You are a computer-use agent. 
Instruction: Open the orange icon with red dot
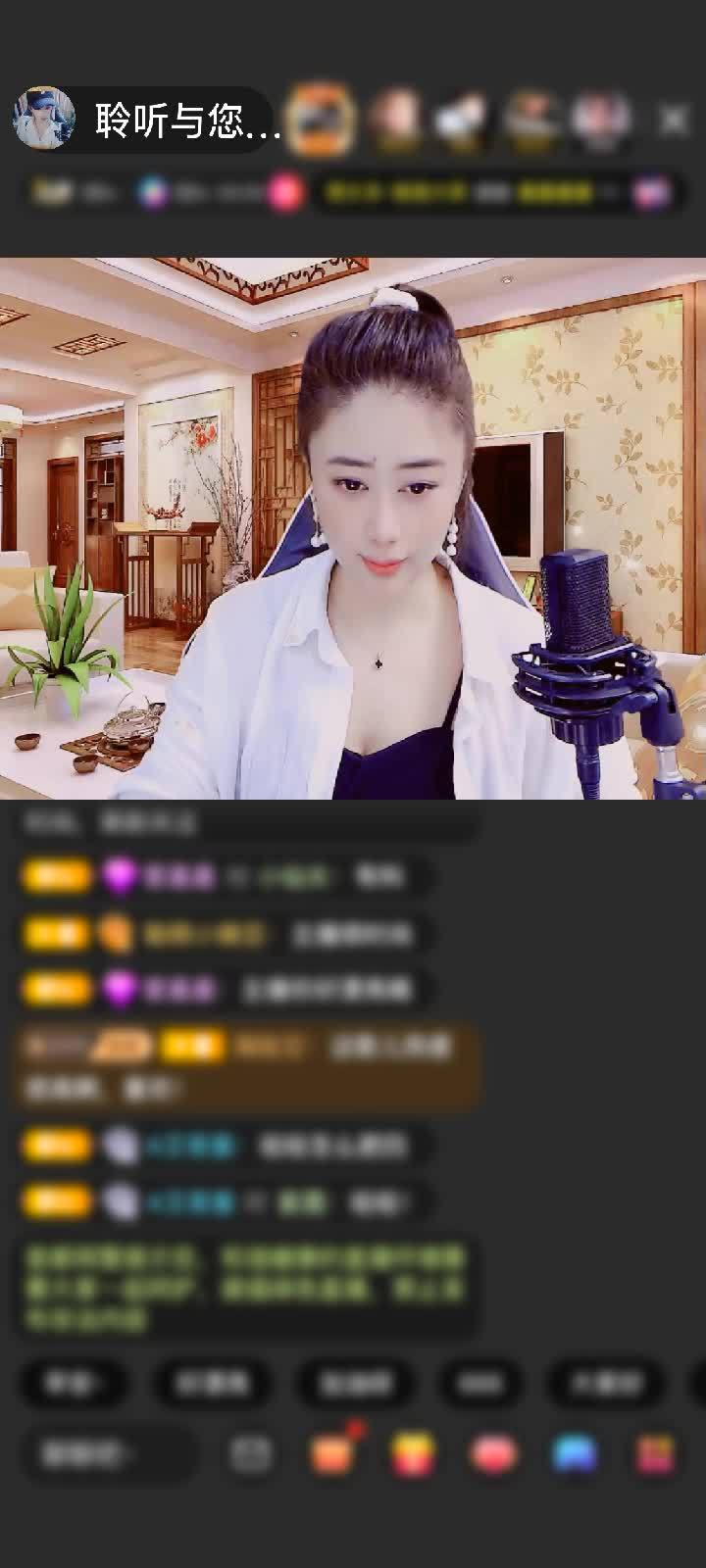[x=332, y=1453]
